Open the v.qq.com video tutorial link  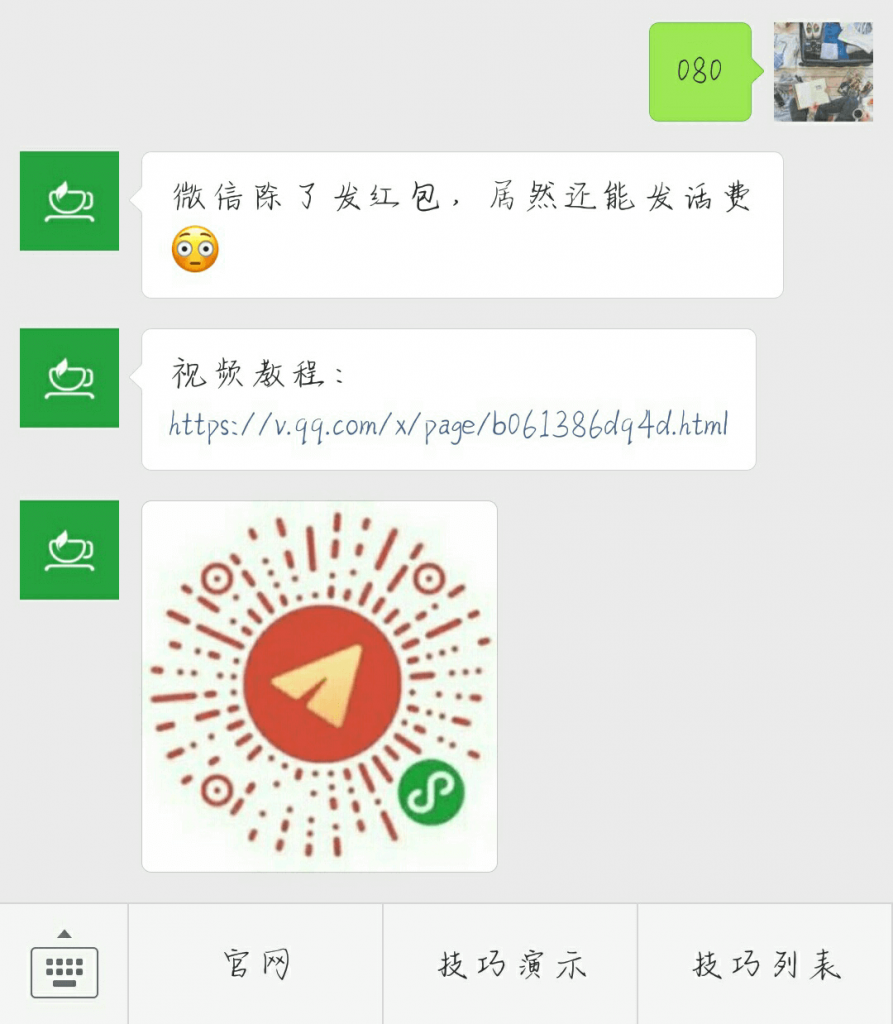448,425
